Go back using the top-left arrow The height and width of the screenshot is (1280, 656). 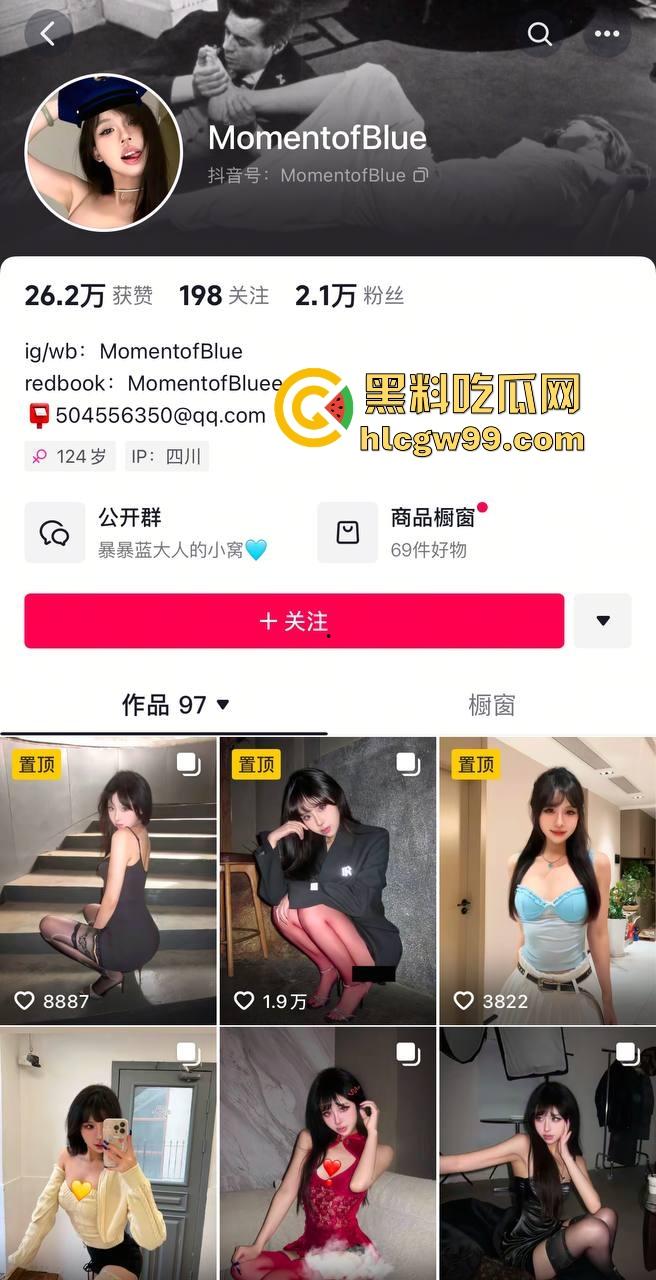47,34
